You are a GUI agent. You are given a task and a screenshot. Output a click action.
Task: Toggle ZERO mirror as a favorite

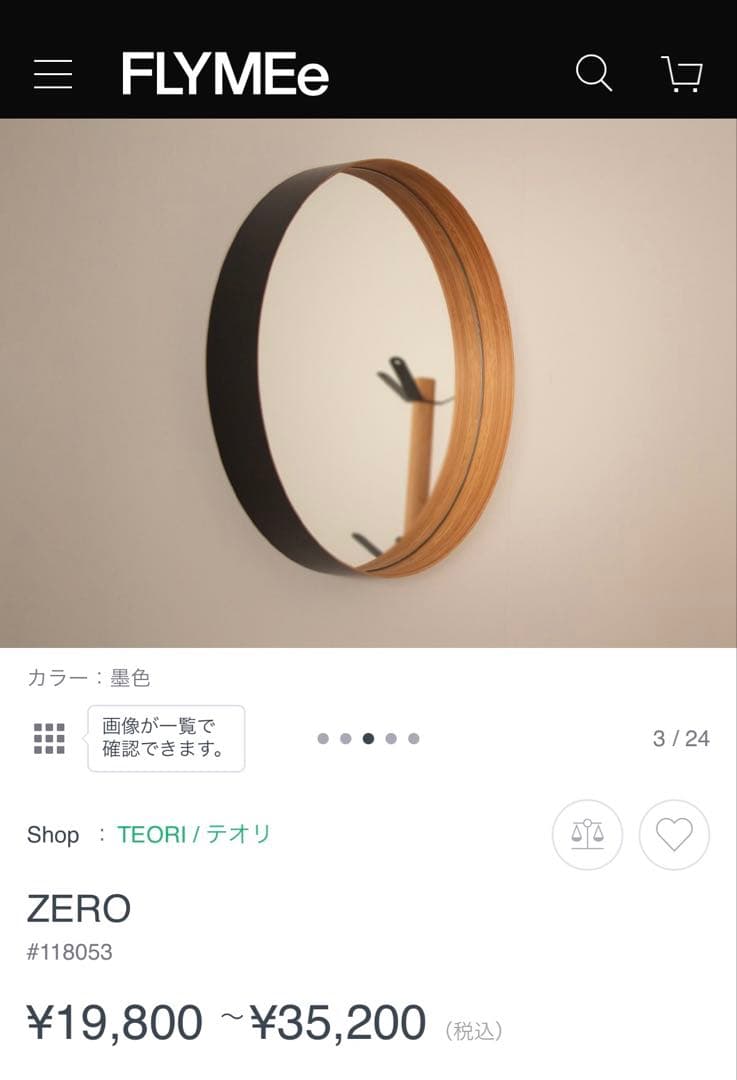tap(675, 835)
